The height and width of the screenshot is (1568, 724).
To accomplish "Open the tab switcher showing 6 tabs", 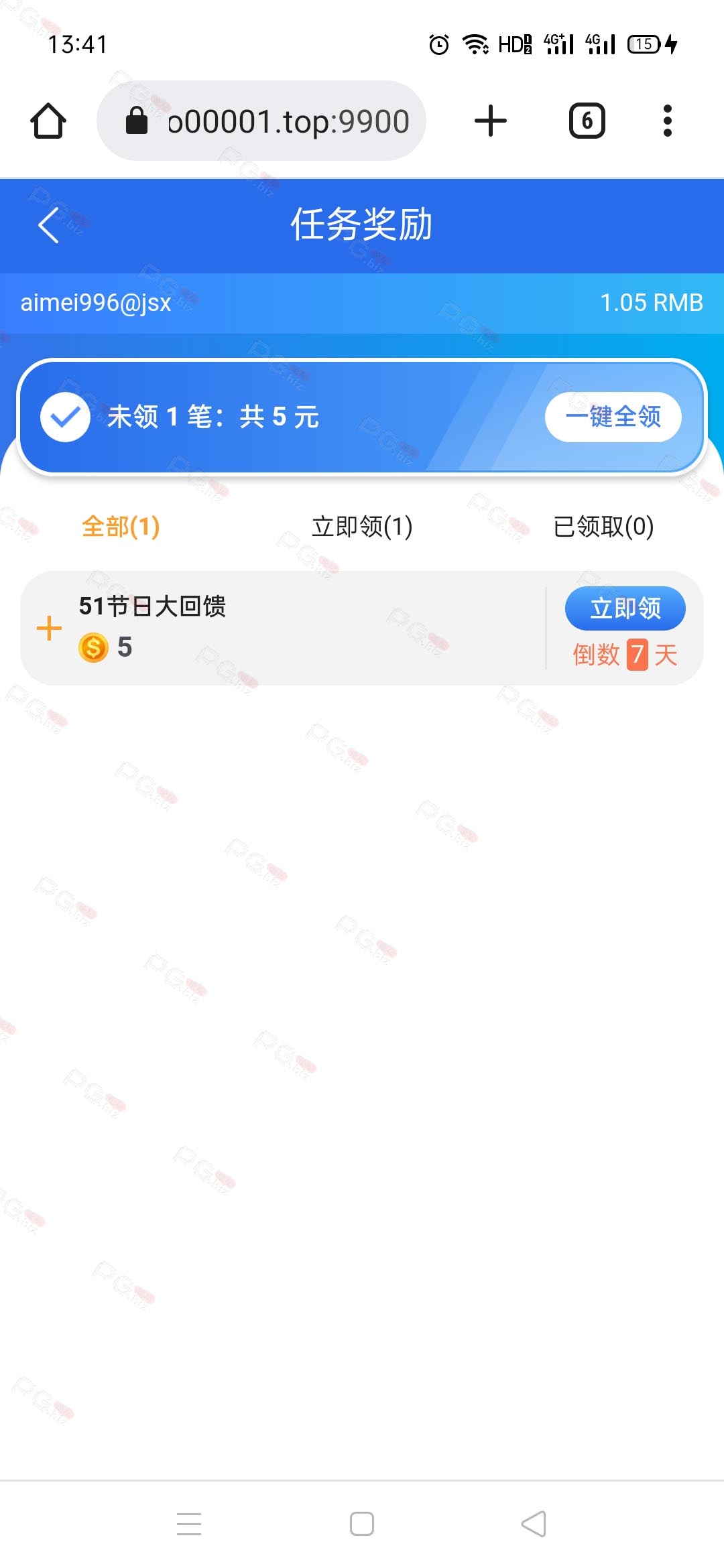I will coord(587,121).
